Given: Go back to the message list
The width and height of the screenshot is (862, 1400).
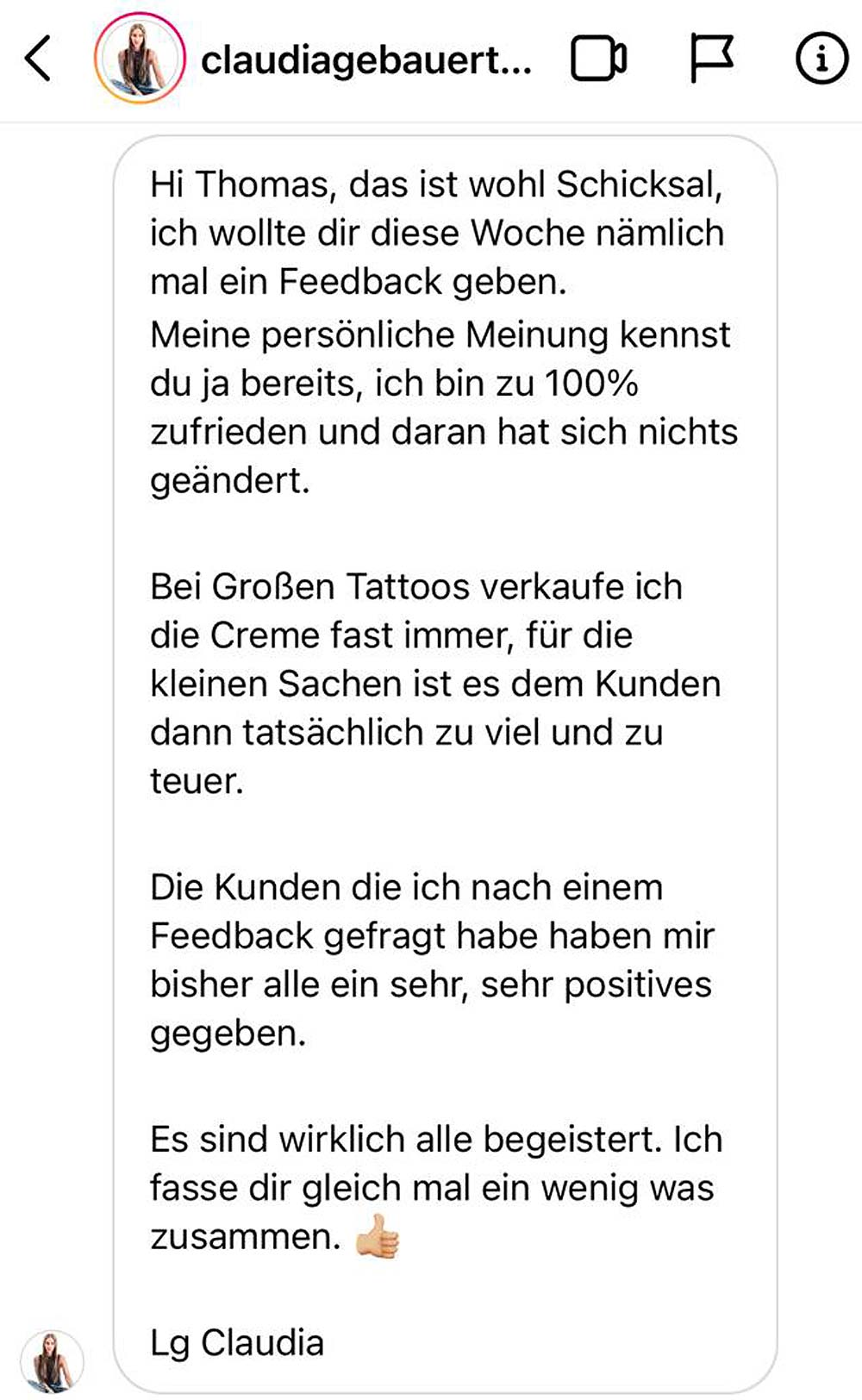Looking at the screenshot, I should point(38,59).
